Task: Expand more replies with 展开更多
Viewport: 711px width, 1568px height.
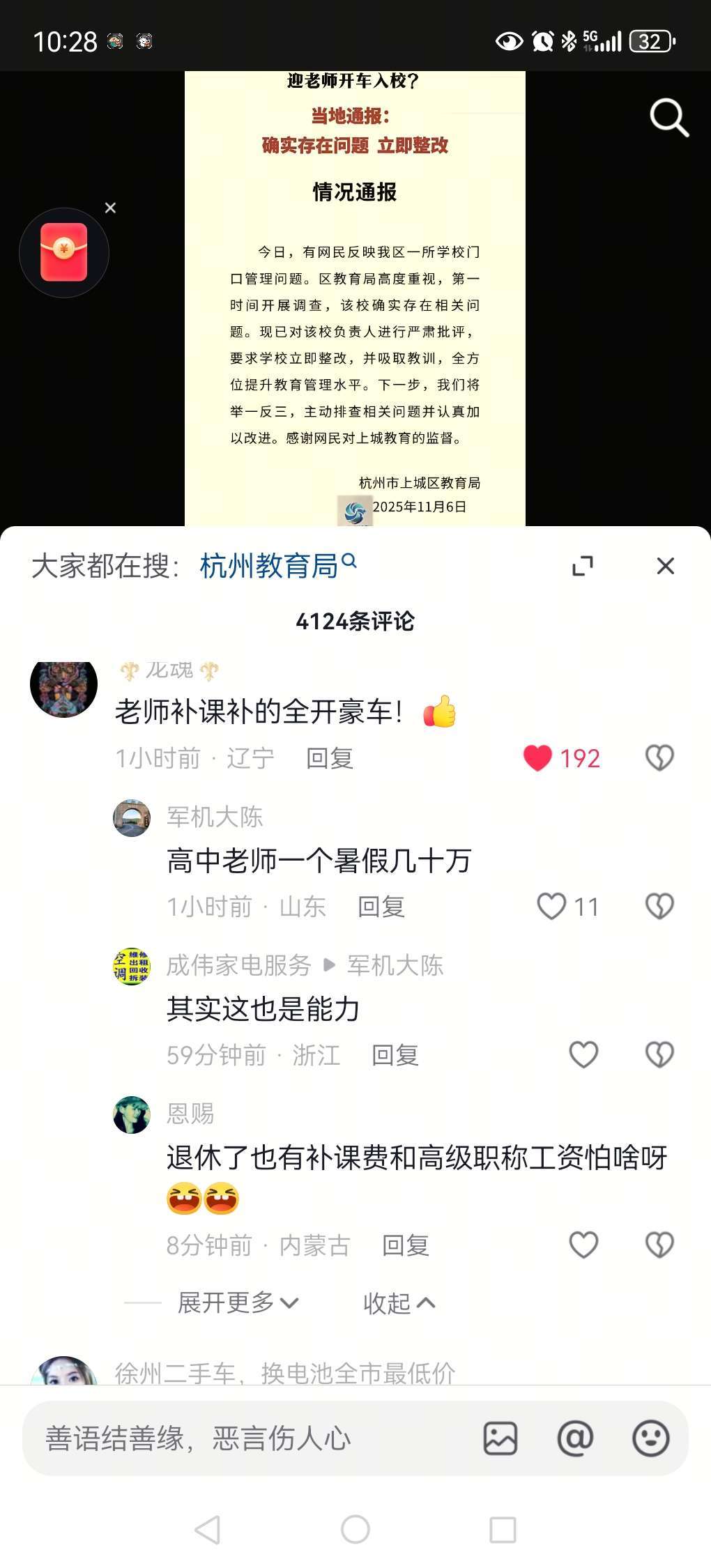Action: click(238, 1302)
